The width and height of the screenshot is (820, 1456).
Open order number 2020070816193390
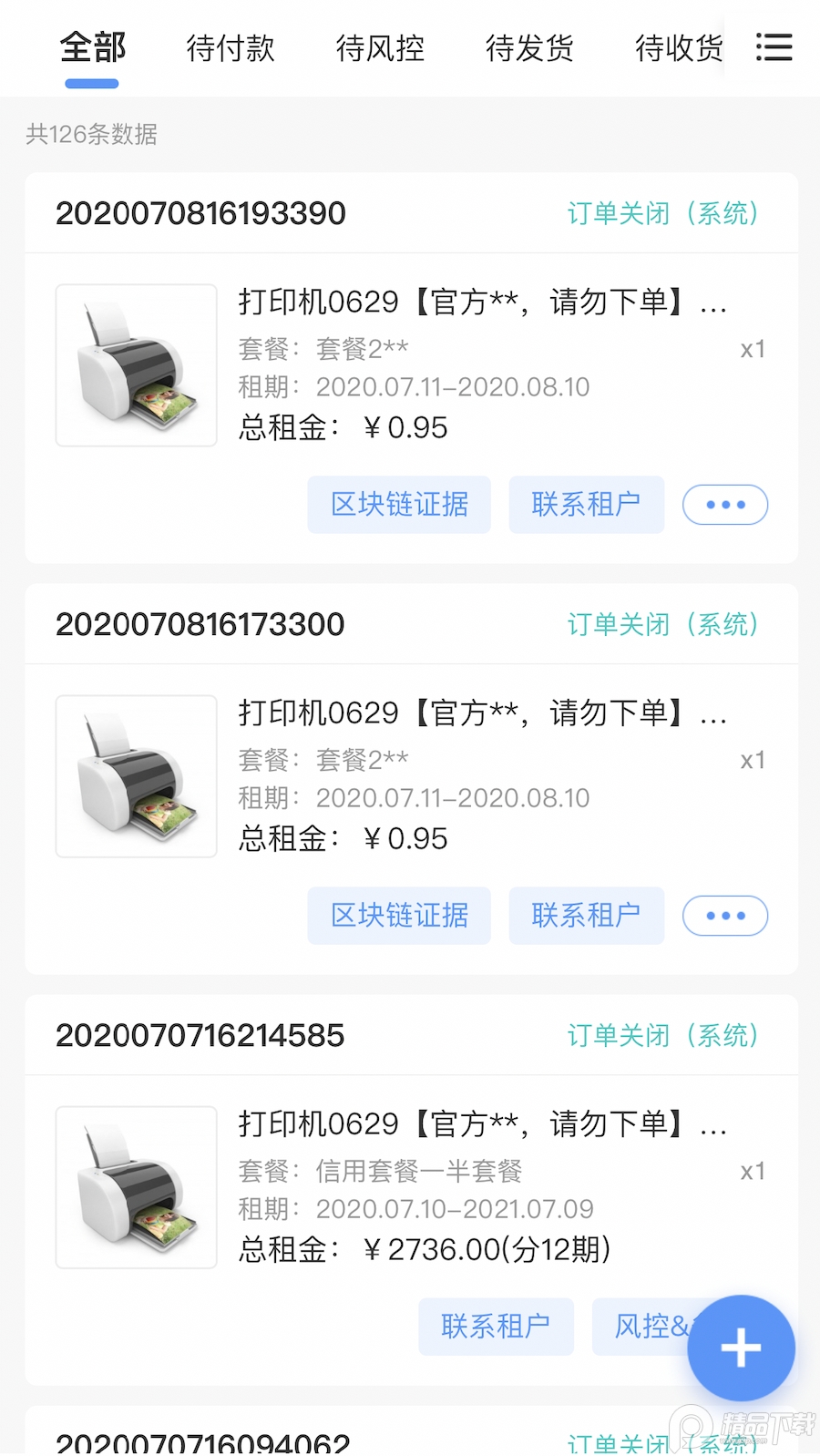(x=200, y=212)
